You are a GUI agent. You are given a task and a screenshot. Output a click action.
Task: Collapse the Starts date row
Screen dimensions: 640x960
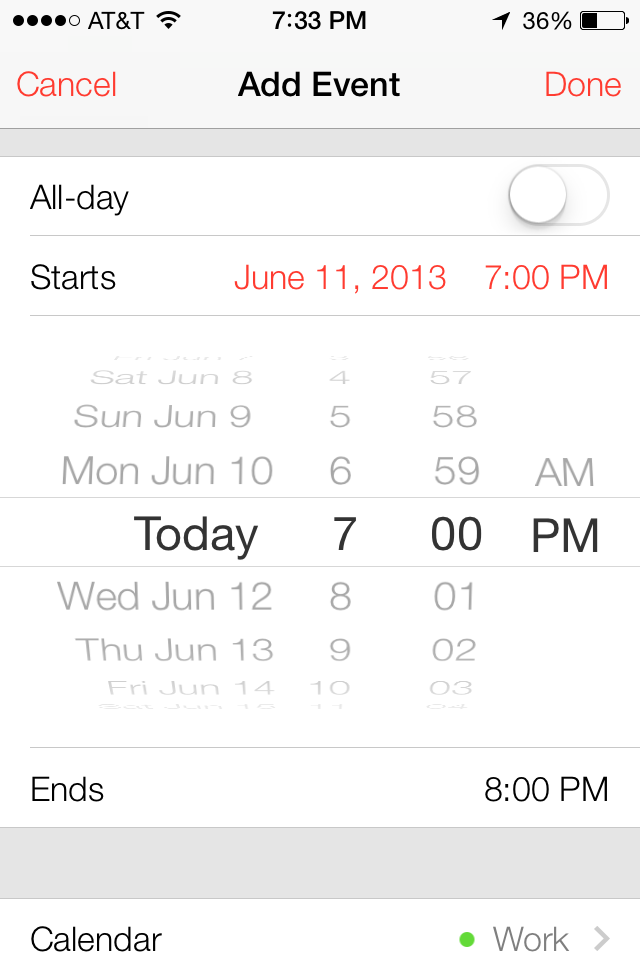[x=320, y=277]
